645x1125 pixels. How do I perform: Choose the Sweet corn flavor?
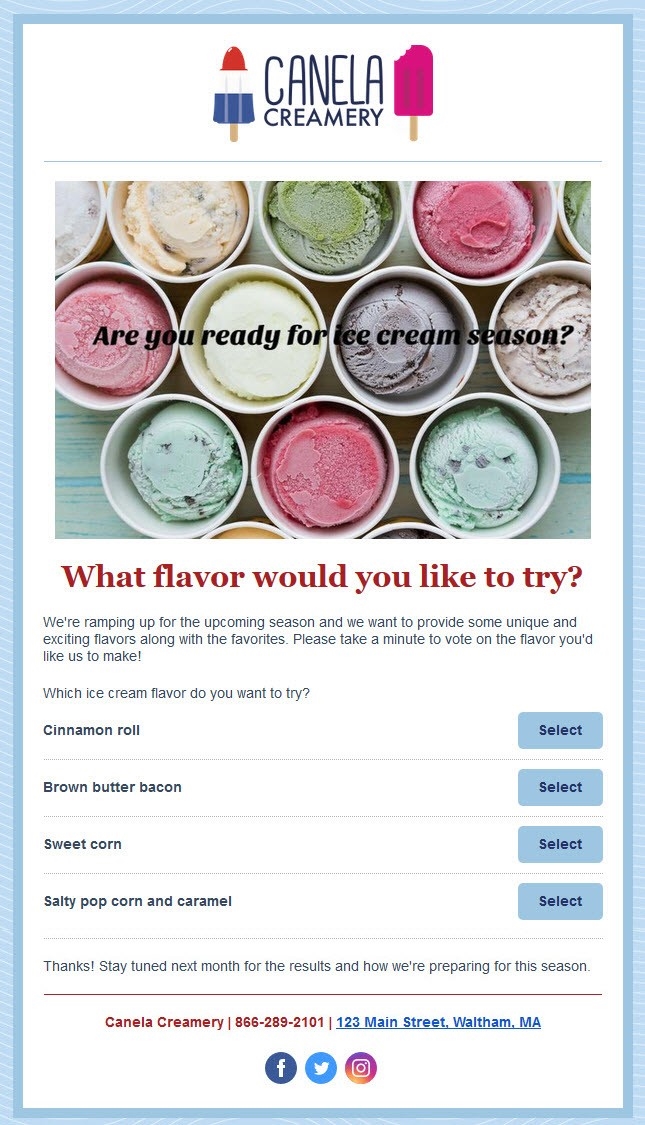(x=560, y=844)
